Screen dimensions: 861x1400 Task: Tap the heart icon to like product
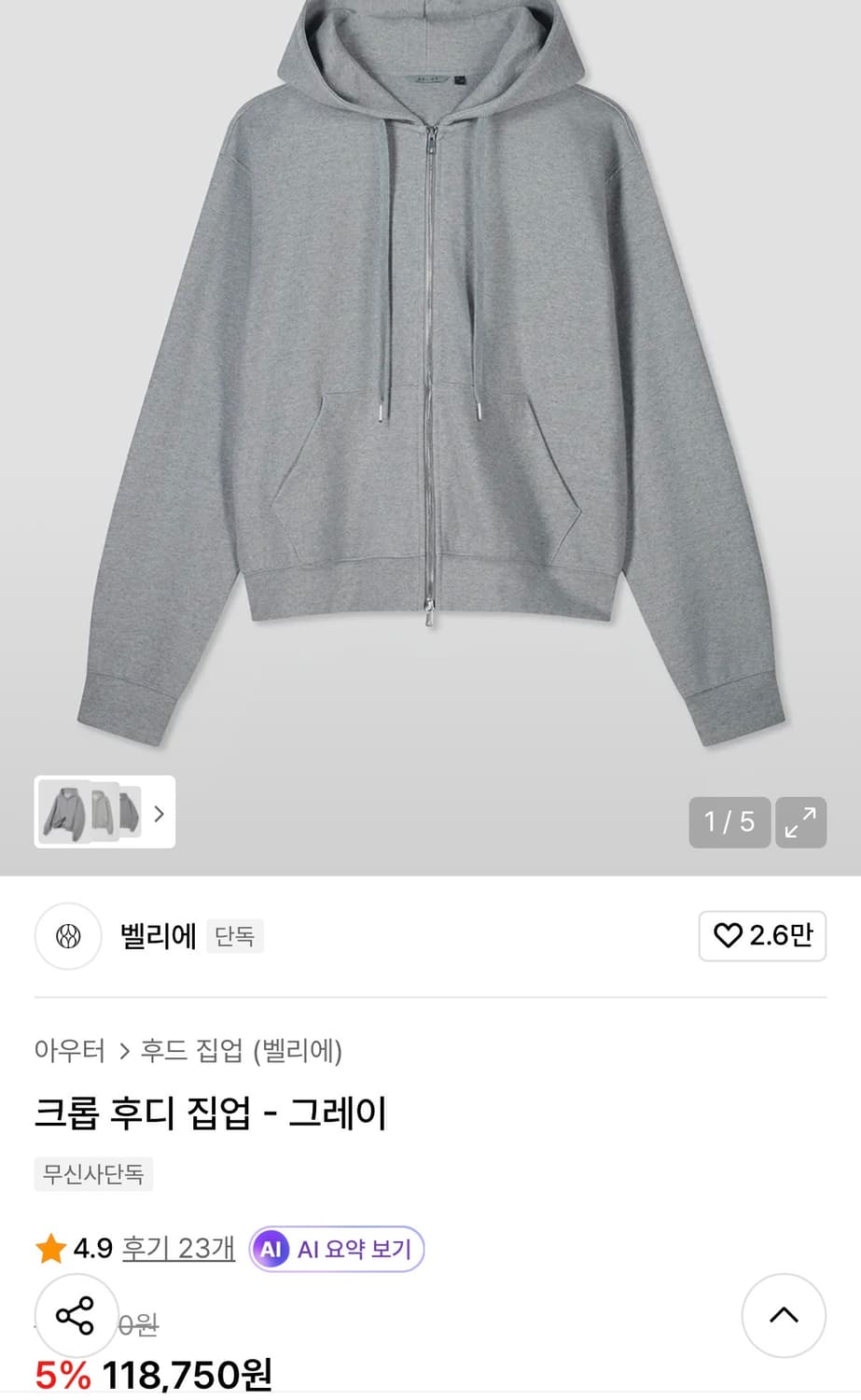click(727, 935)
